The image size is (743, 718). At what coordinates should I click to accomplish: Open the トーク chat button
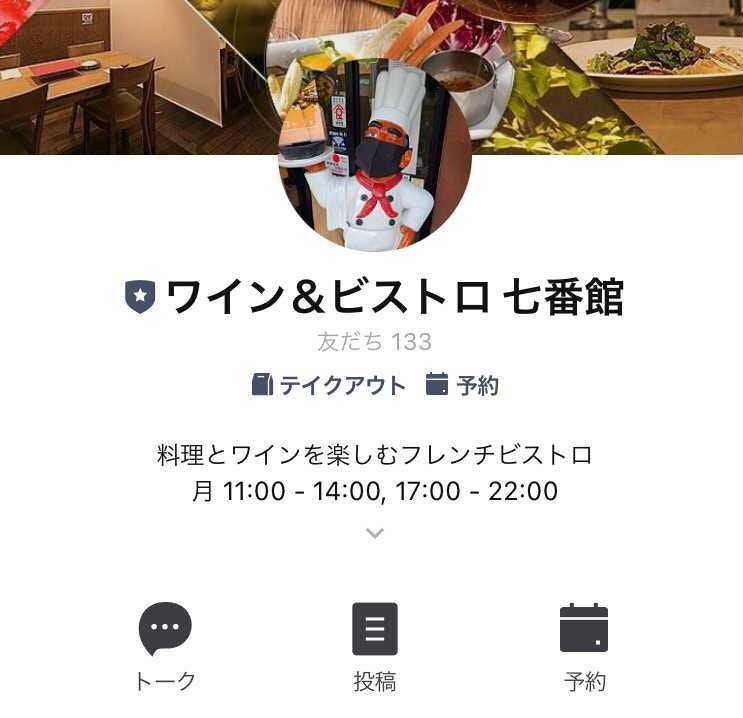coord(165,647)
